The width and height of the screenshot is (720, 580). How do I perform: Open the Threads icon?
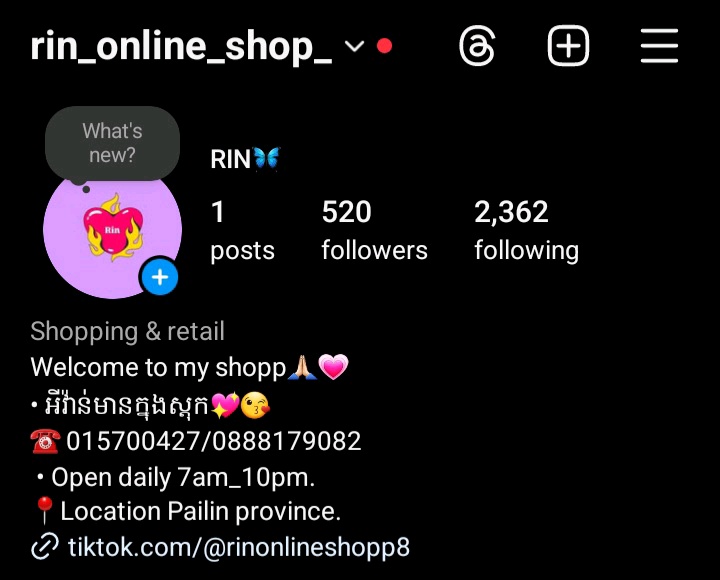pyautogui.click(x=477, y=46)
